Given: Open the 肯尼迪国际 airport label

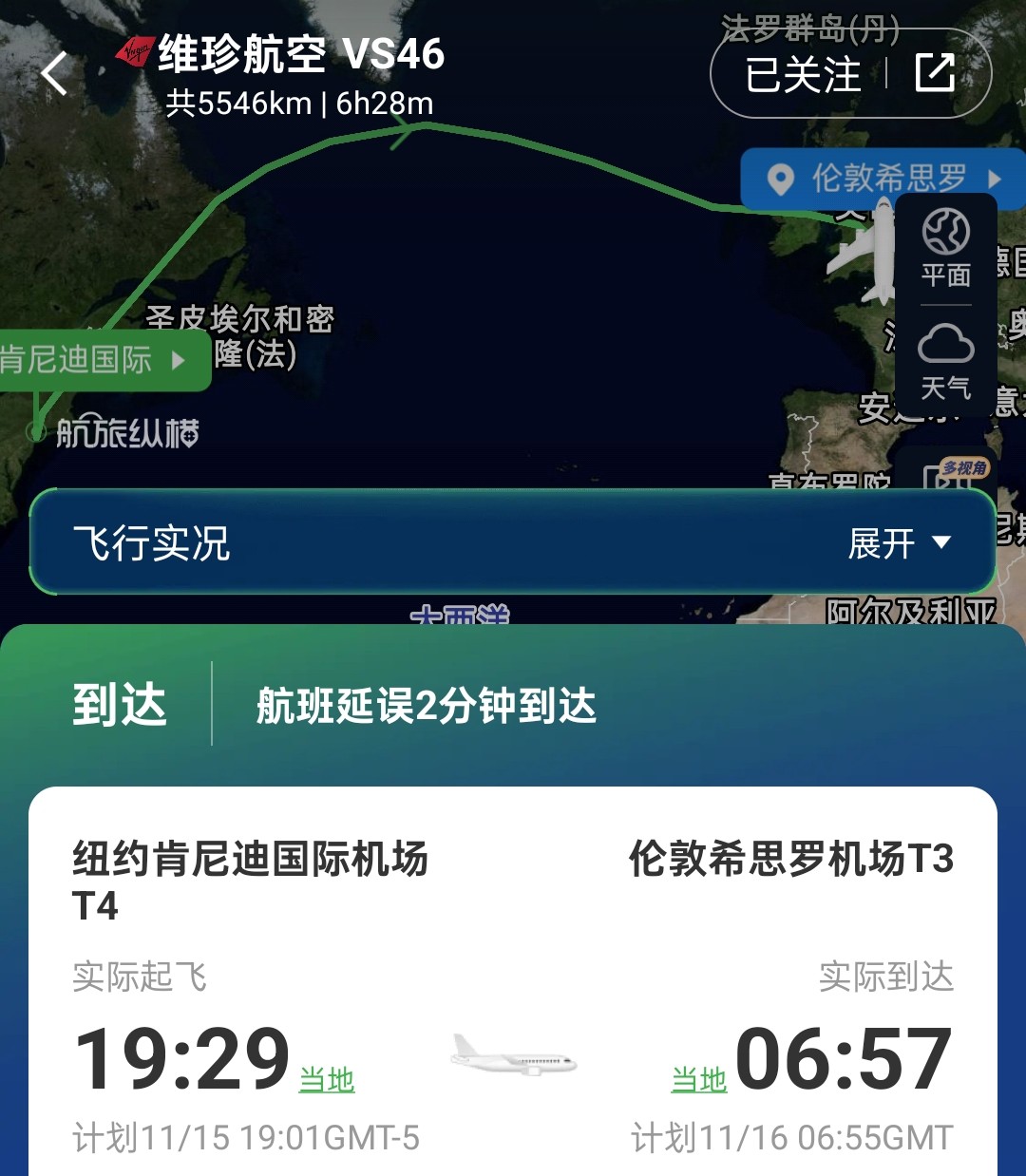Looking at the screenshot, I should 95,360.
